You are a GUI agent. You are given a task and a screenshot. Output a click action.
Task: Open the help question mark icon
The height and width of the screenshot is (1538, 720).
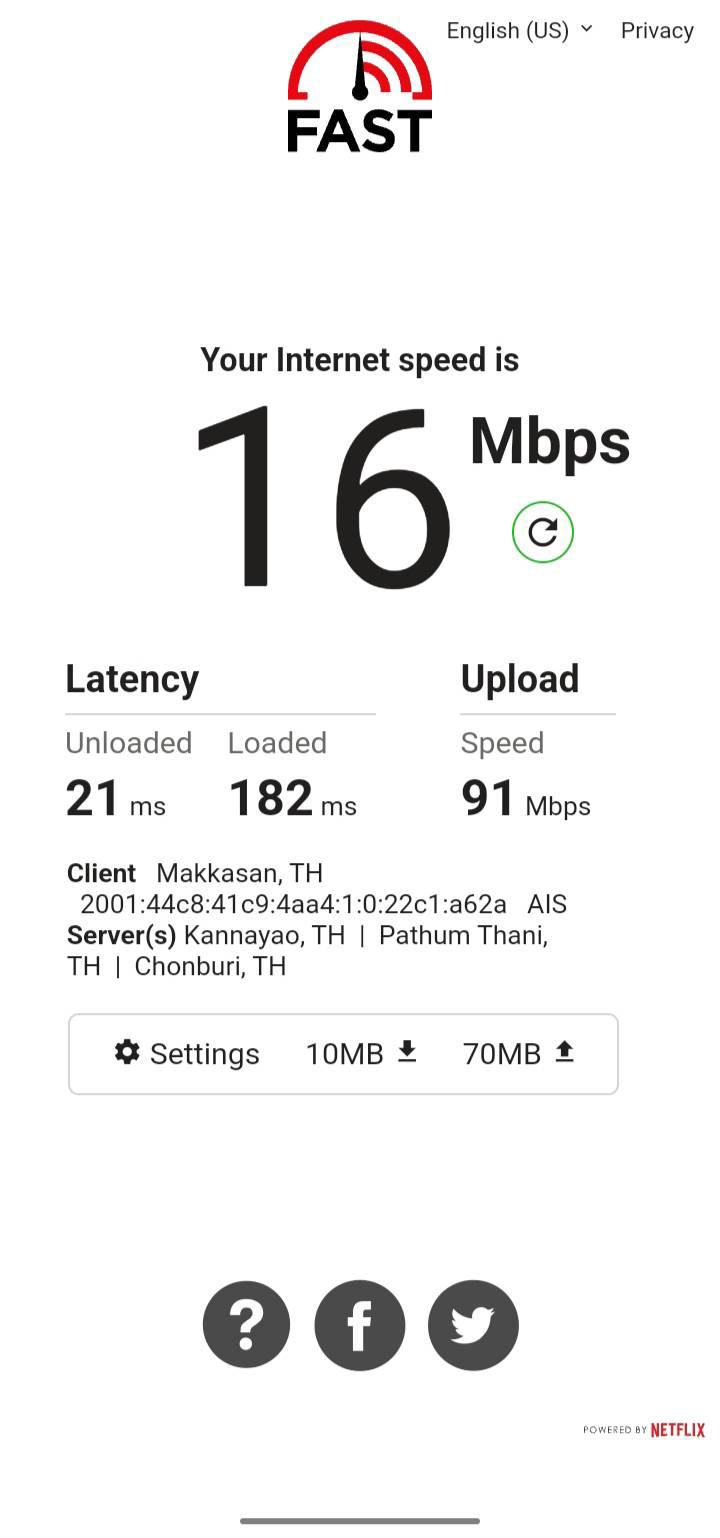click(x=246, y=1325)
